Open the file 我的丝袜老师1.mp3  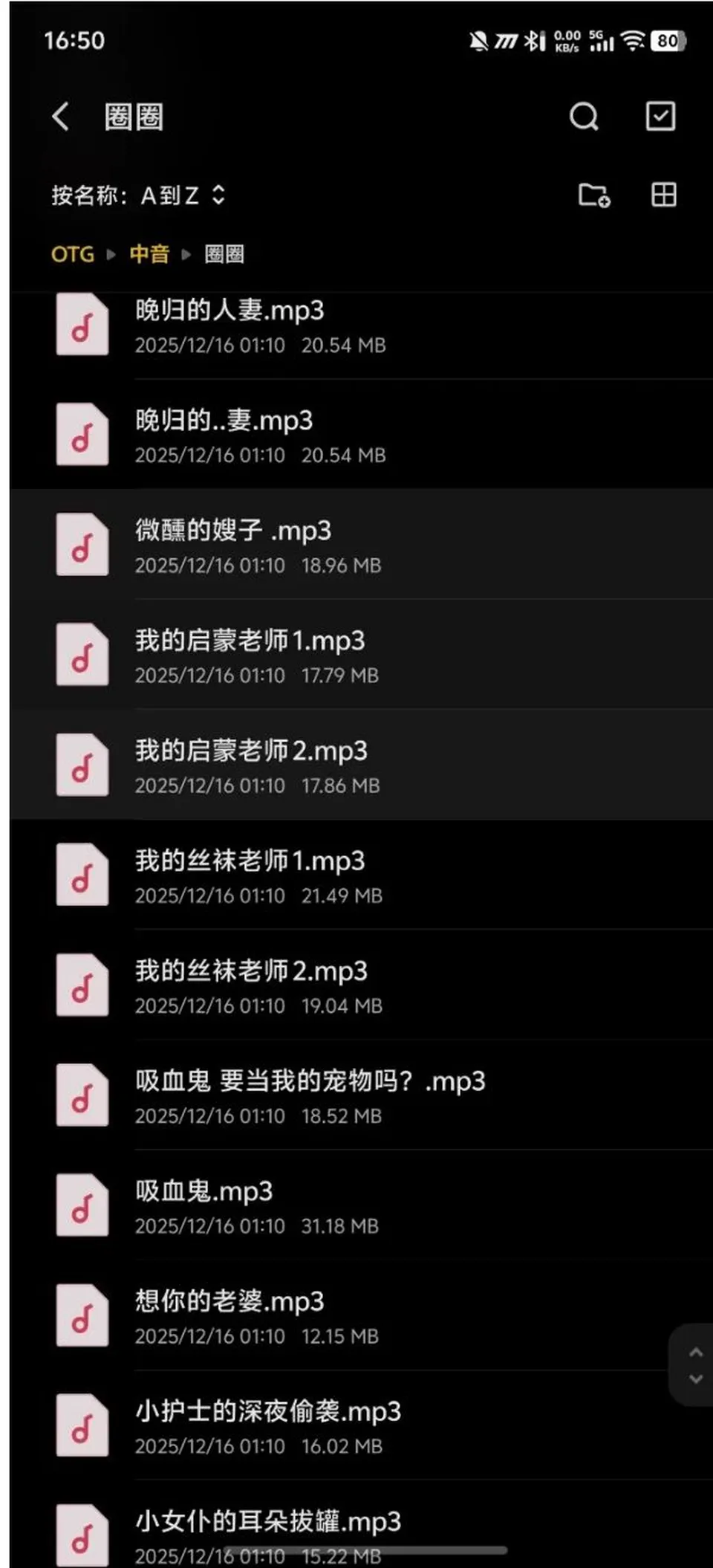click(362, 875)
